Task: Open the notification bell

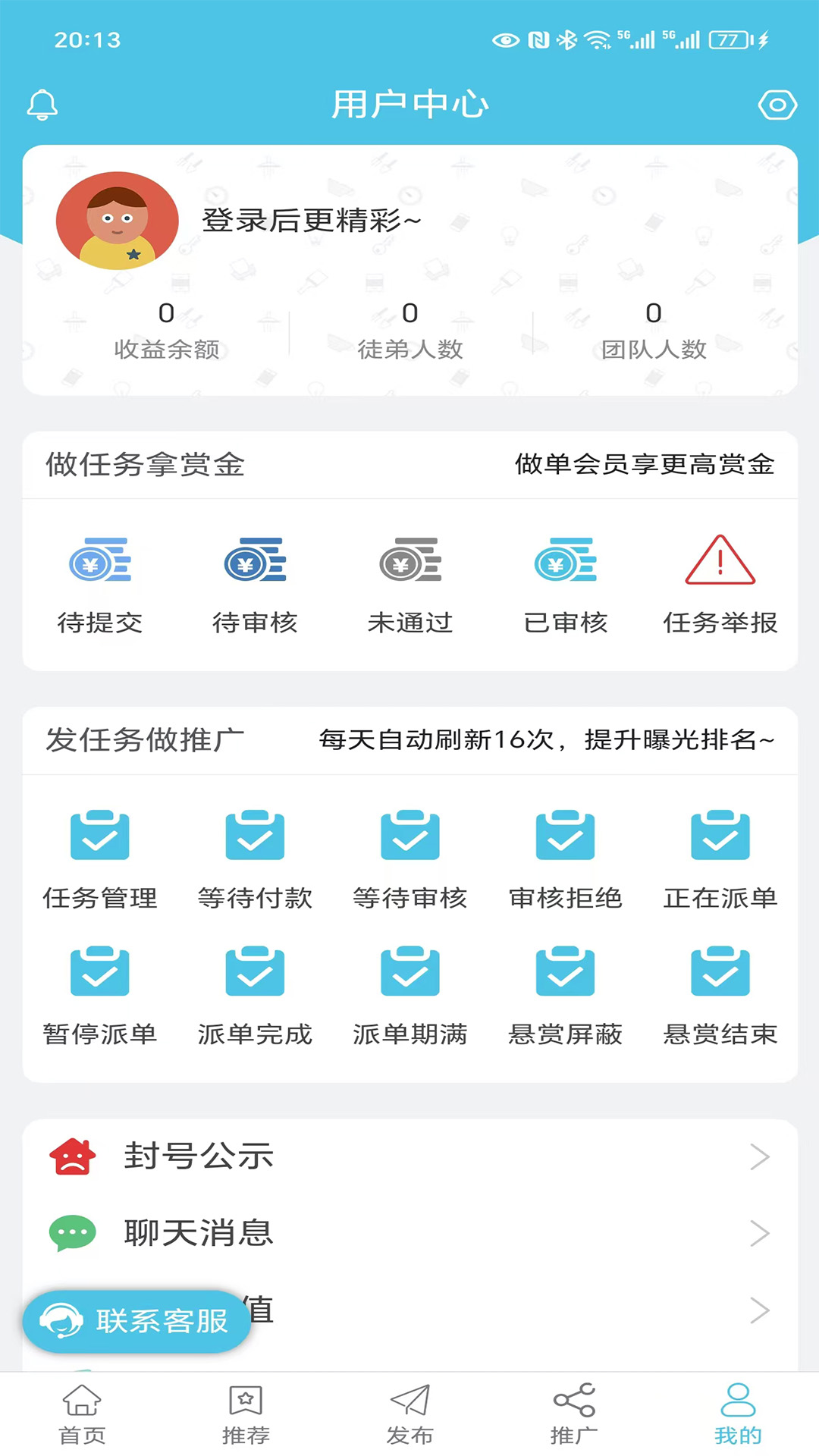Action: tap(42, 104)
